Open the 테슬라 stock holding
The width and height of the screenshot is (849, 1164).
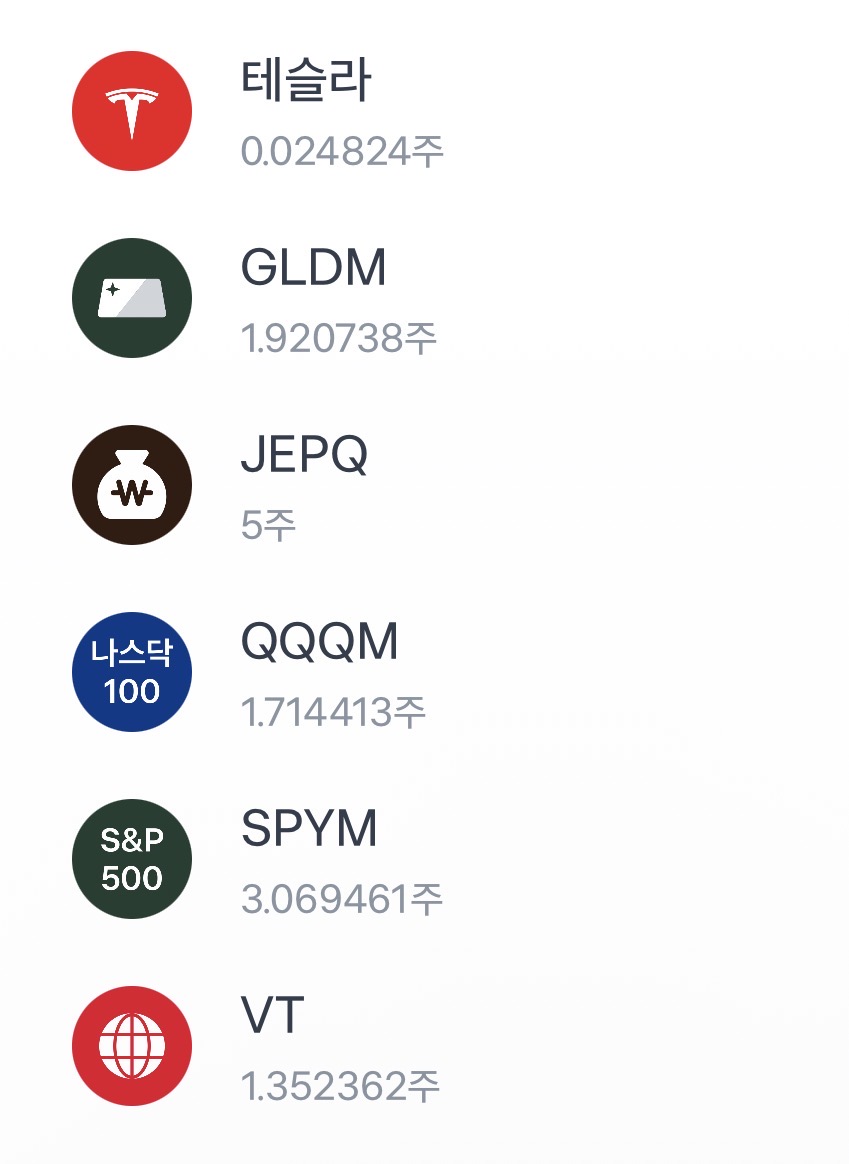pyautogui.click(x=305, y=111)
